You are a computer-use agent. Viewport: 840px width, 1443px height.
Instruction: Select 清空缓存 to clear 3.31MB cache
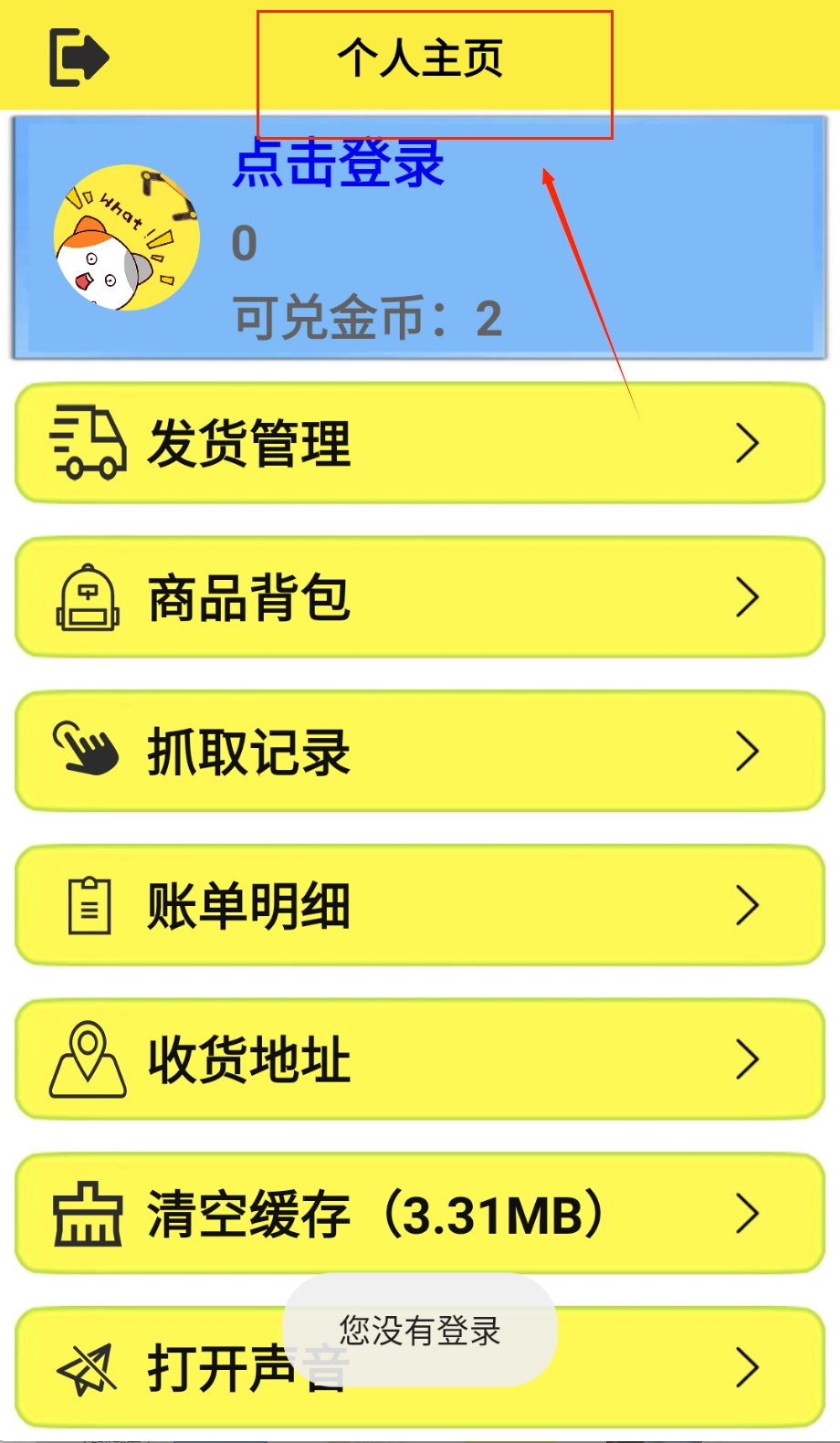click(420, 1214)
